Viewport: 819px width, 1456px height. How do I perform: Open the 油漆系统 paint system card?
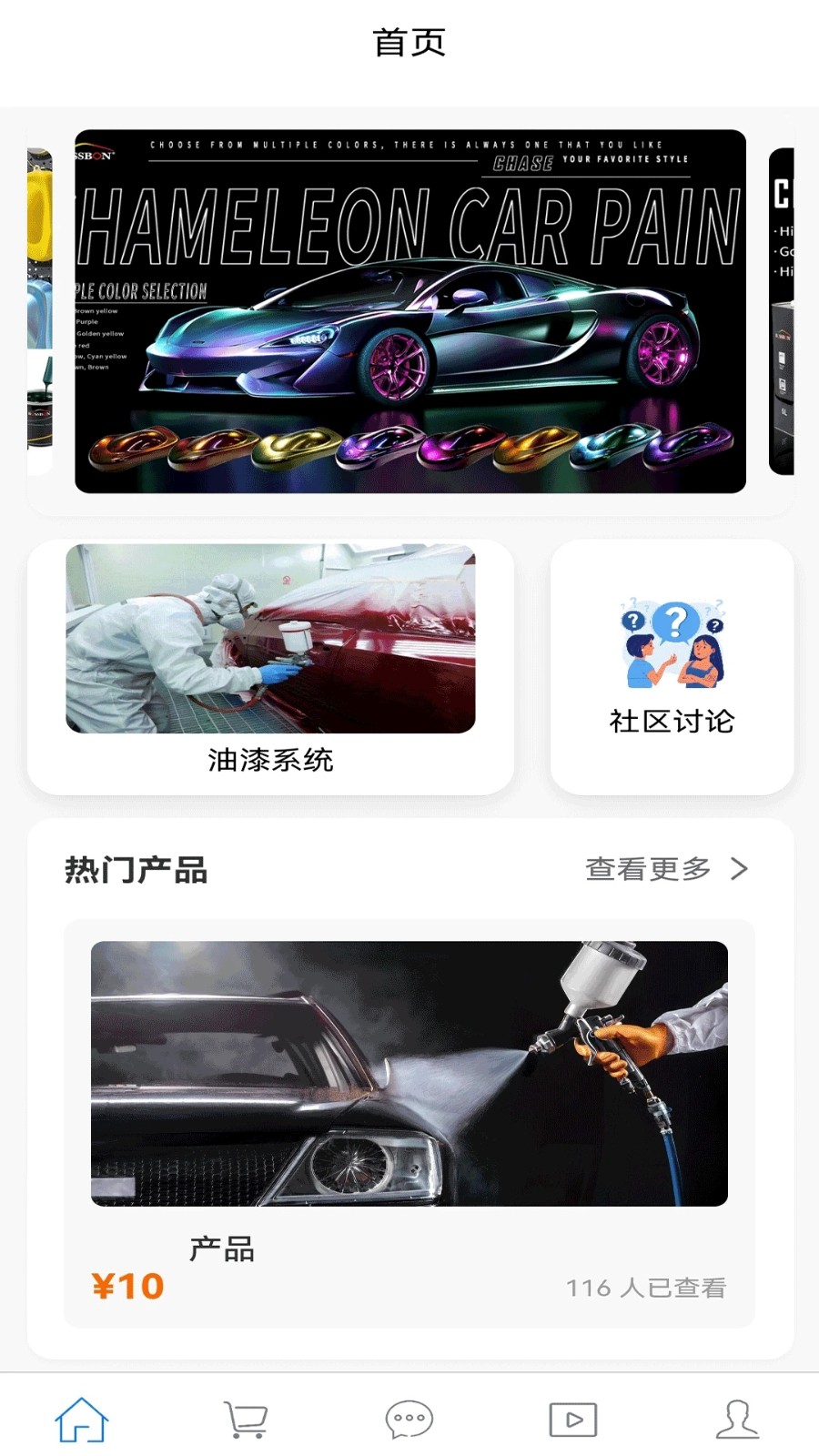[x=270, y=666]
